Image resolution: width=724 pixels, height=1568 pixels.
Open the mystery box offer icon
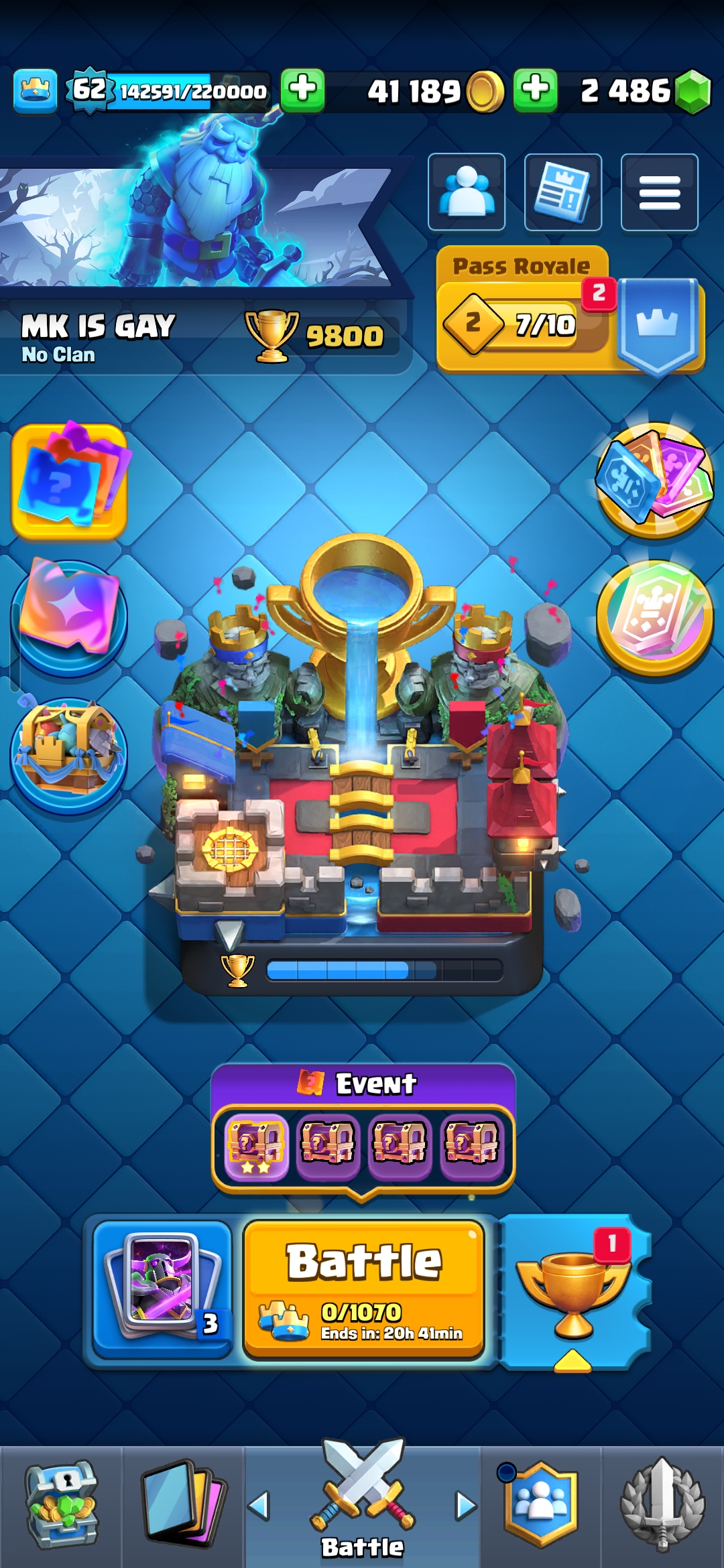[x=70, y=481]
